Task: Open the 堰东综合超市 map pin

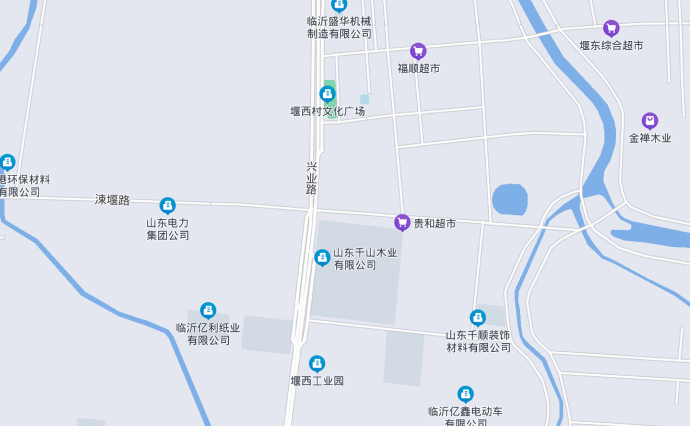Action: coord(611,28)
